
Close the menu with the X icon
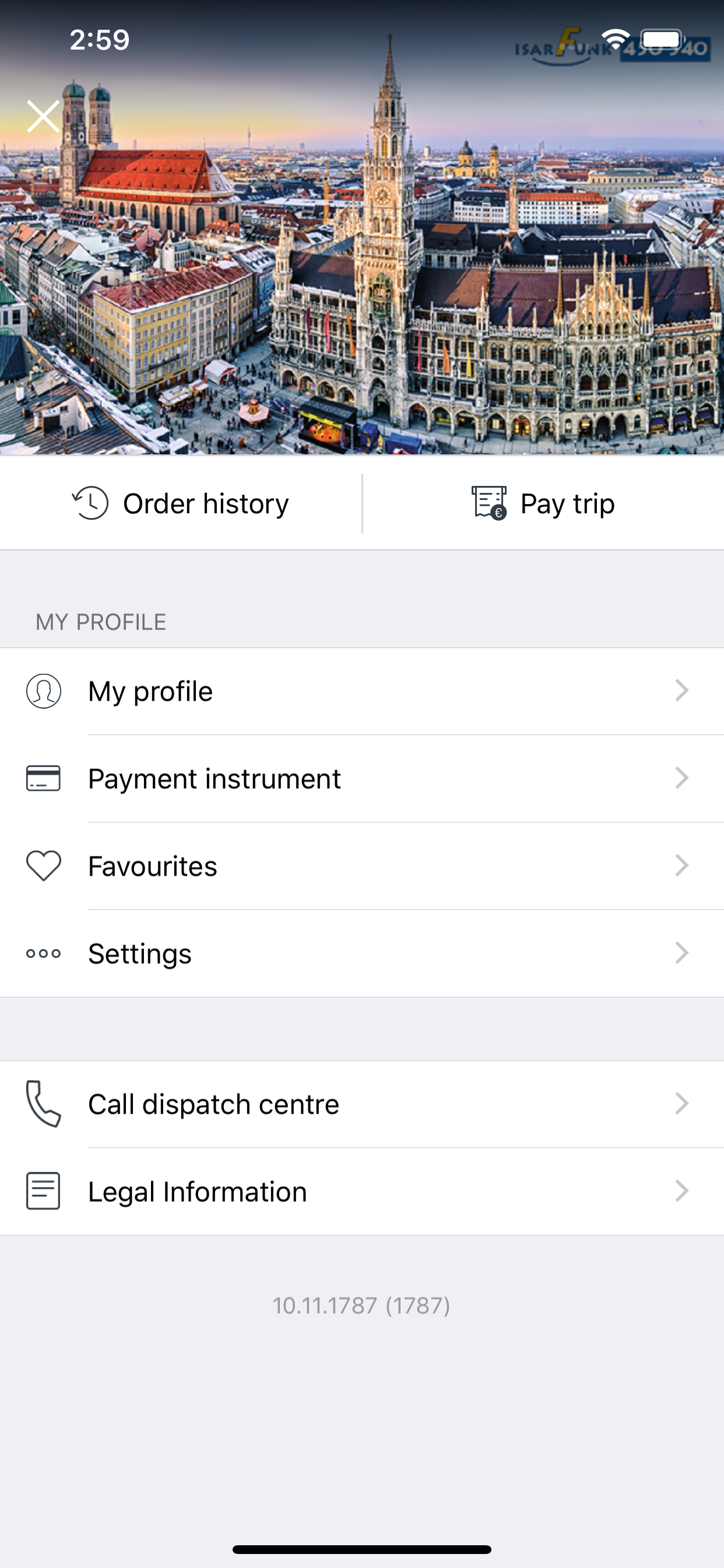43,116
